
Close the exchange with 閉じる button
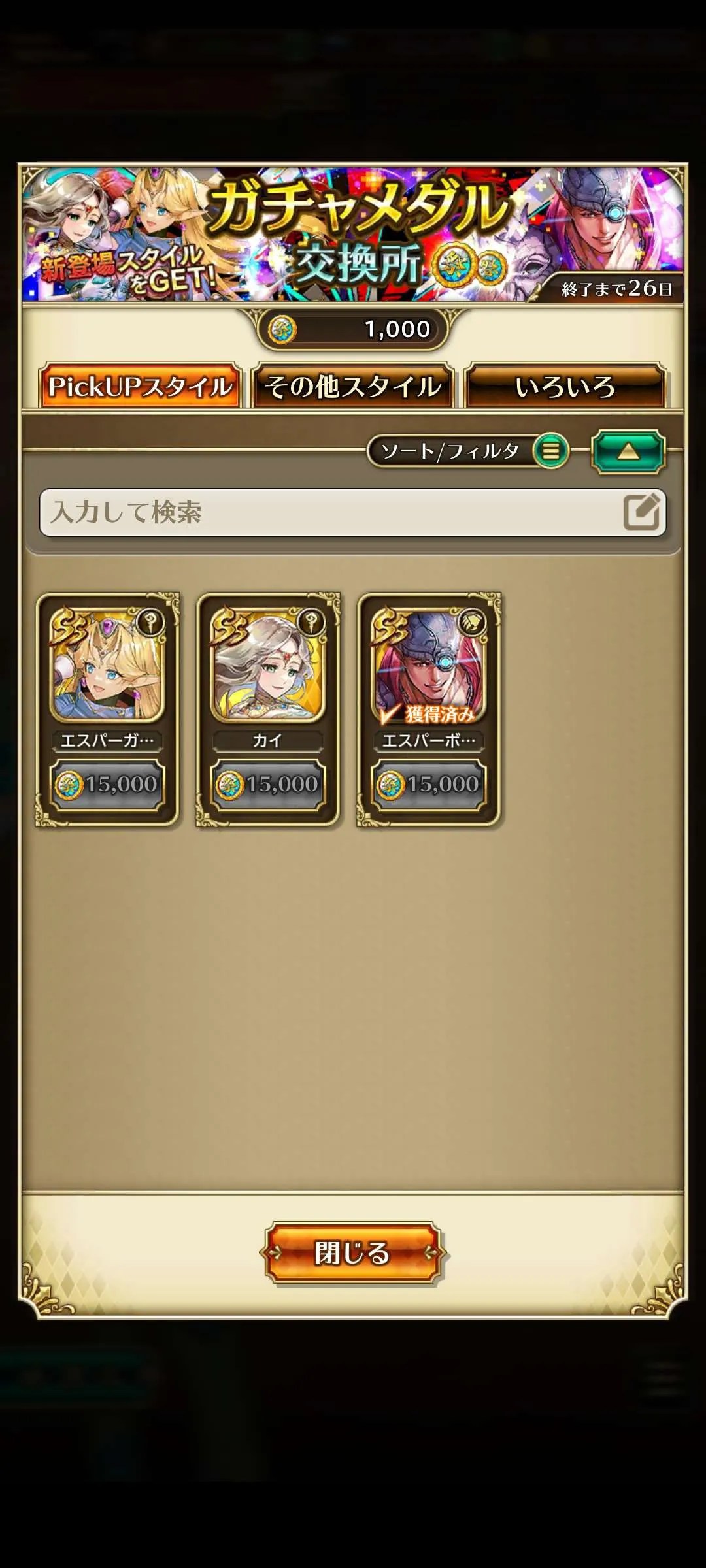click(353, 1252)
